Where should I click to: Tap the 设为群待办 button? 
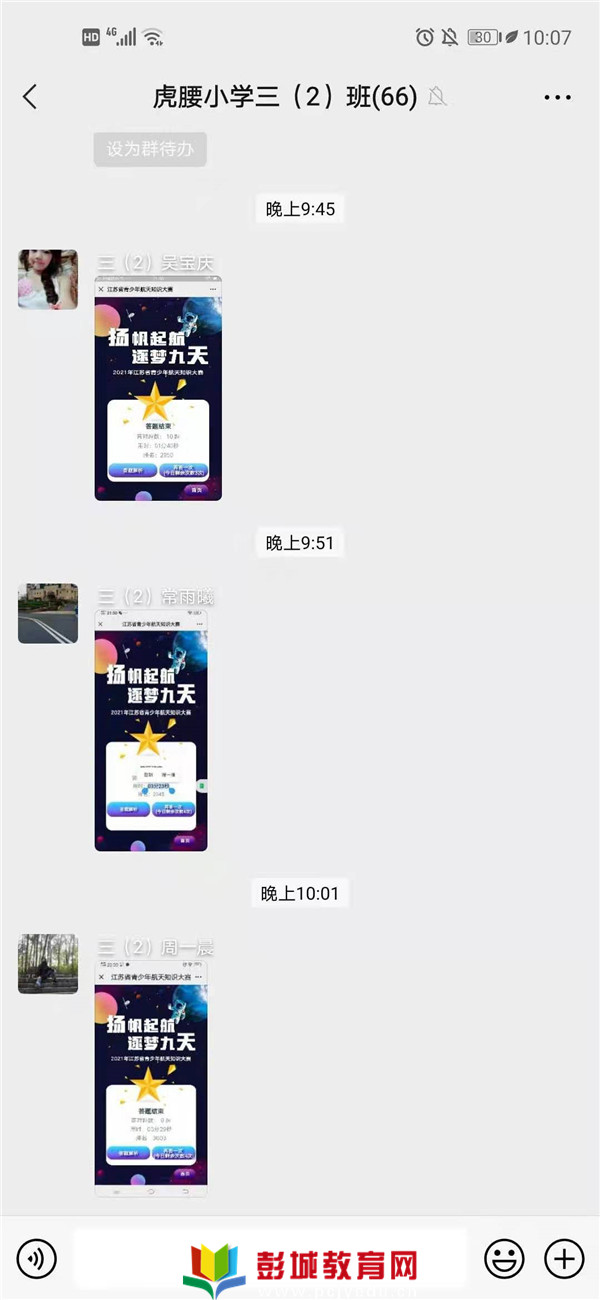150,149
